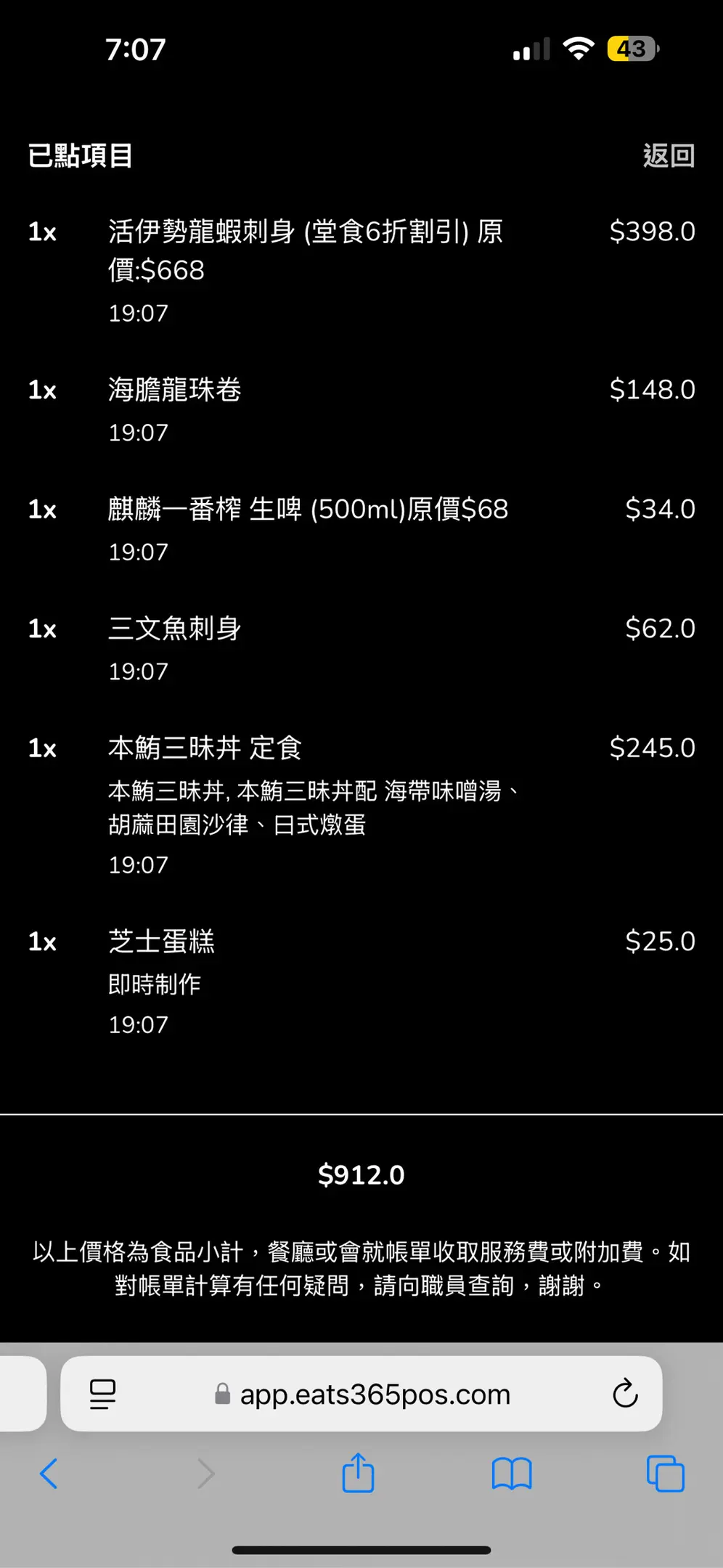Go back to the previous page

pyautogui.click(x=49, y=1474)
